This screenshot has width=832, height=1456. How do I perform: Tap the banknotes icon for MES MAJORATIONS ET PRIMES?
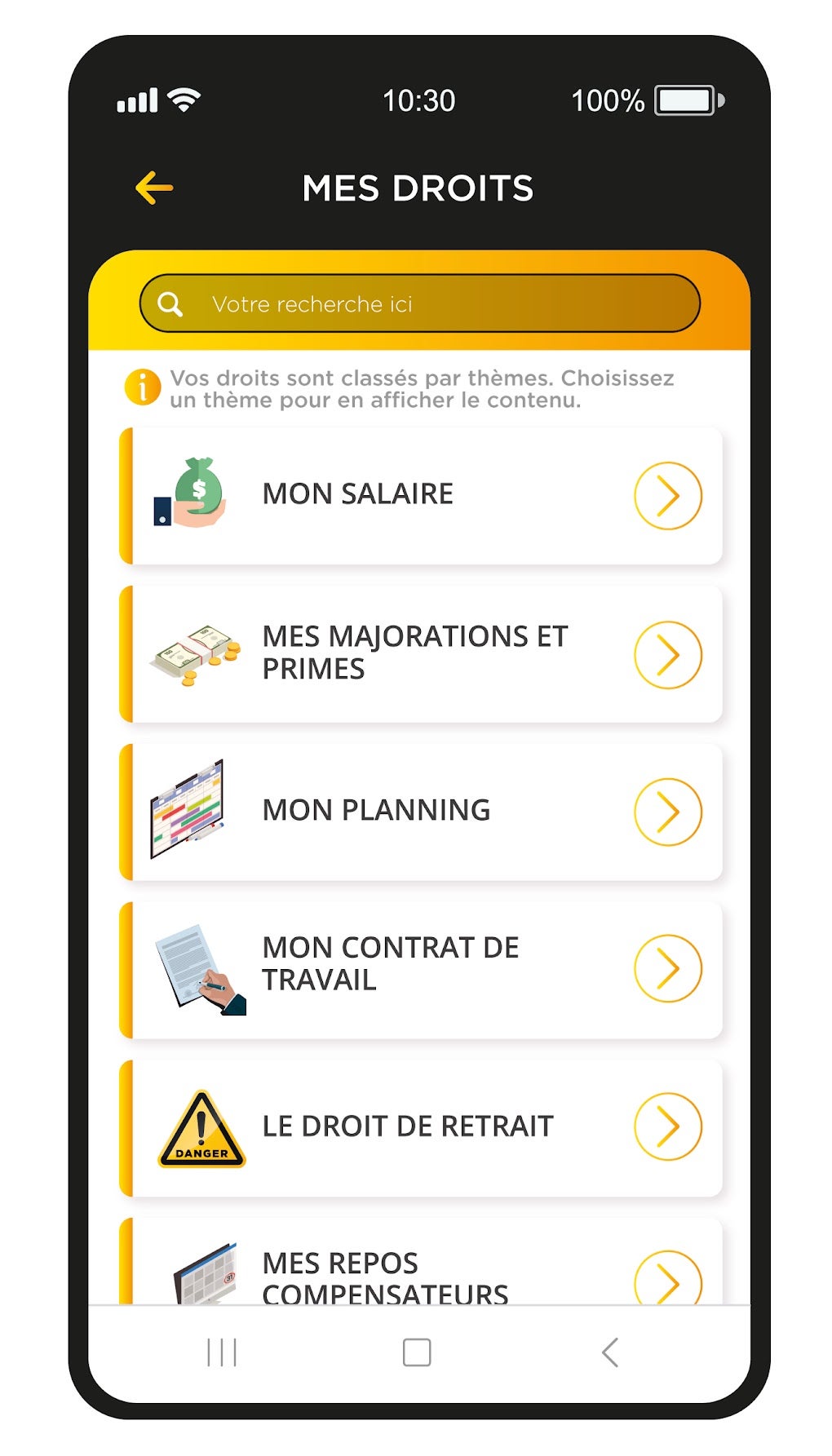(x=196, y=653)
